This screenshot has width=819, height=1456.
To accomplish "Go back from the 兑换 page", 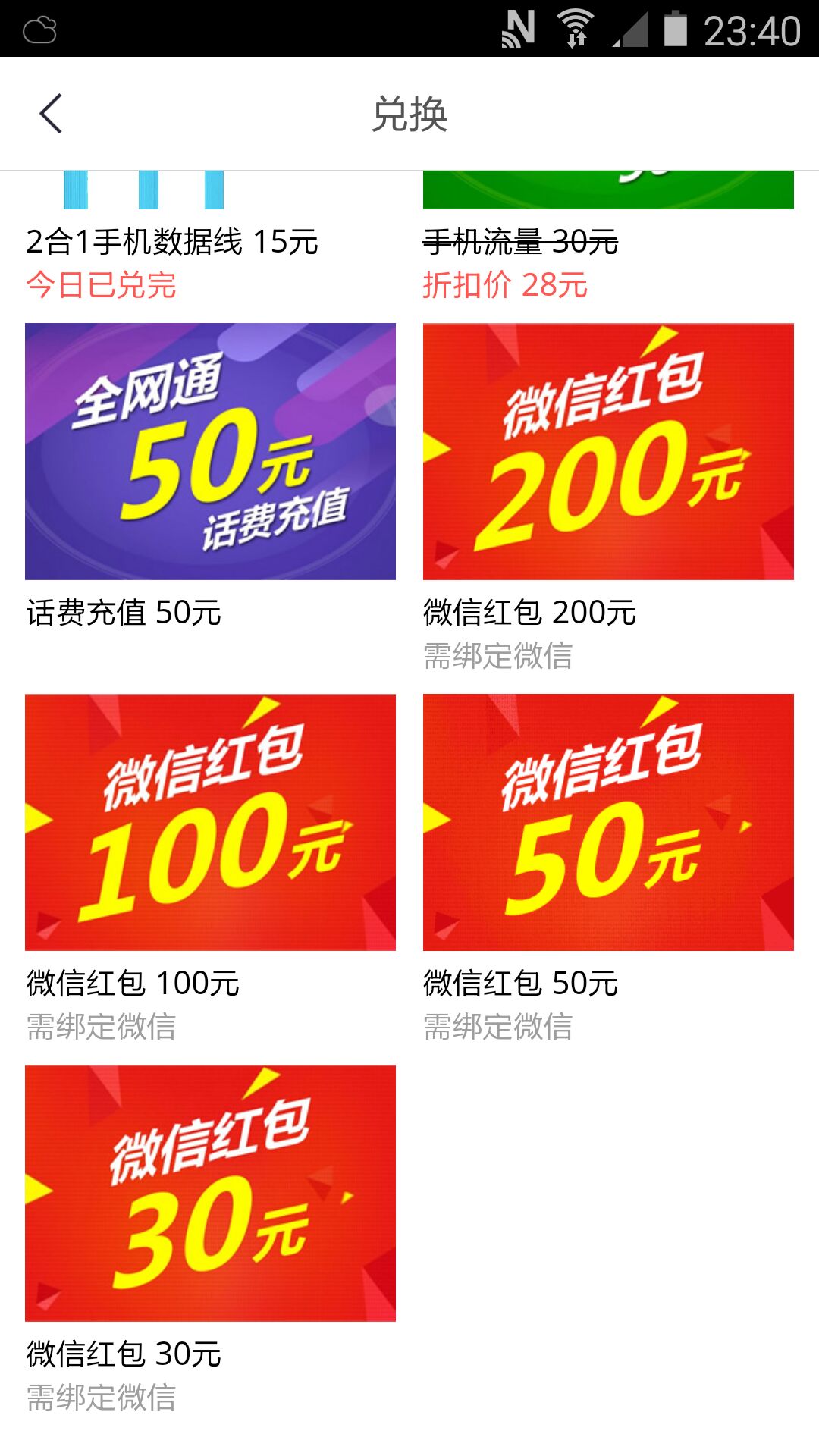I will 51,114.
